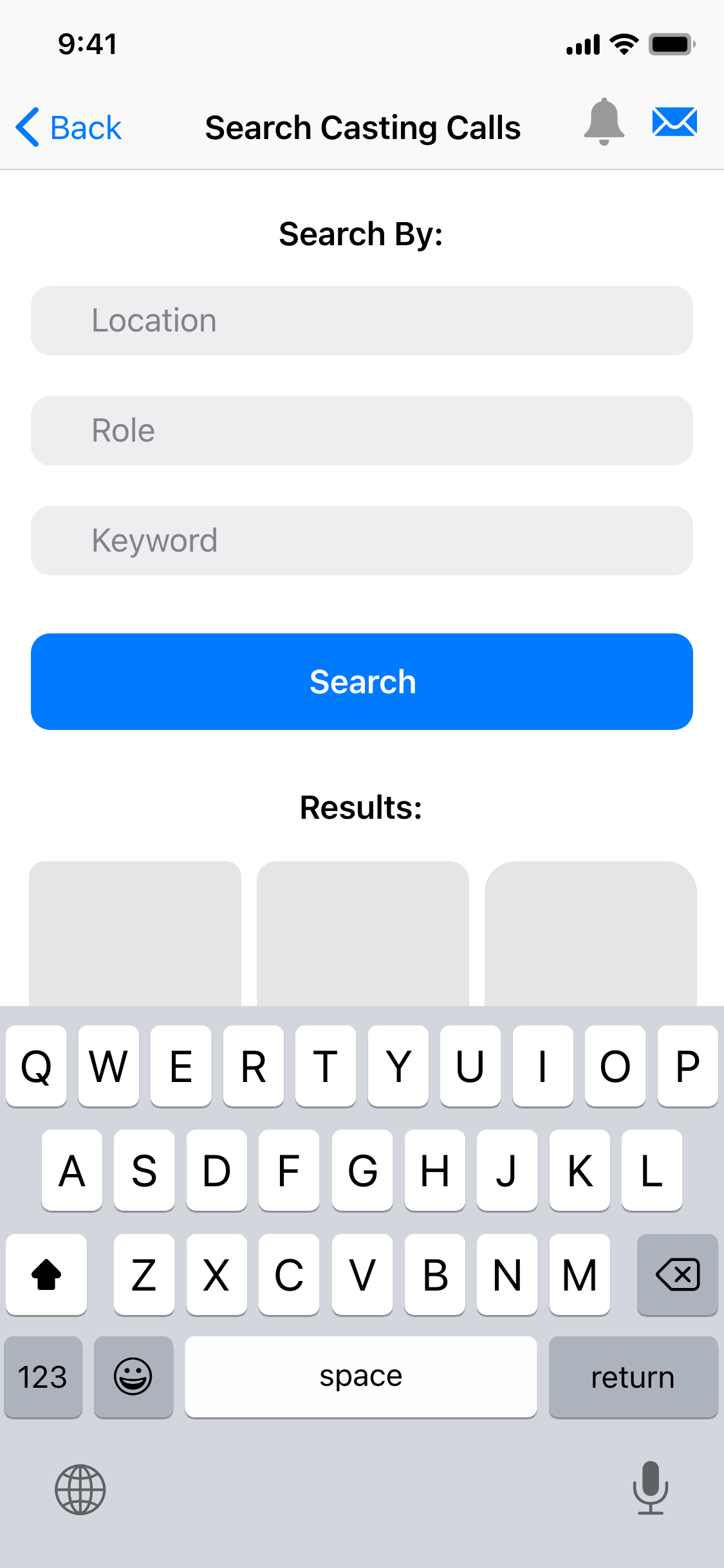Image resolution: width=724 pixels, height=1568 pixels.
Task: Tap the microphone dictation icon
Action: point(651,1488)
